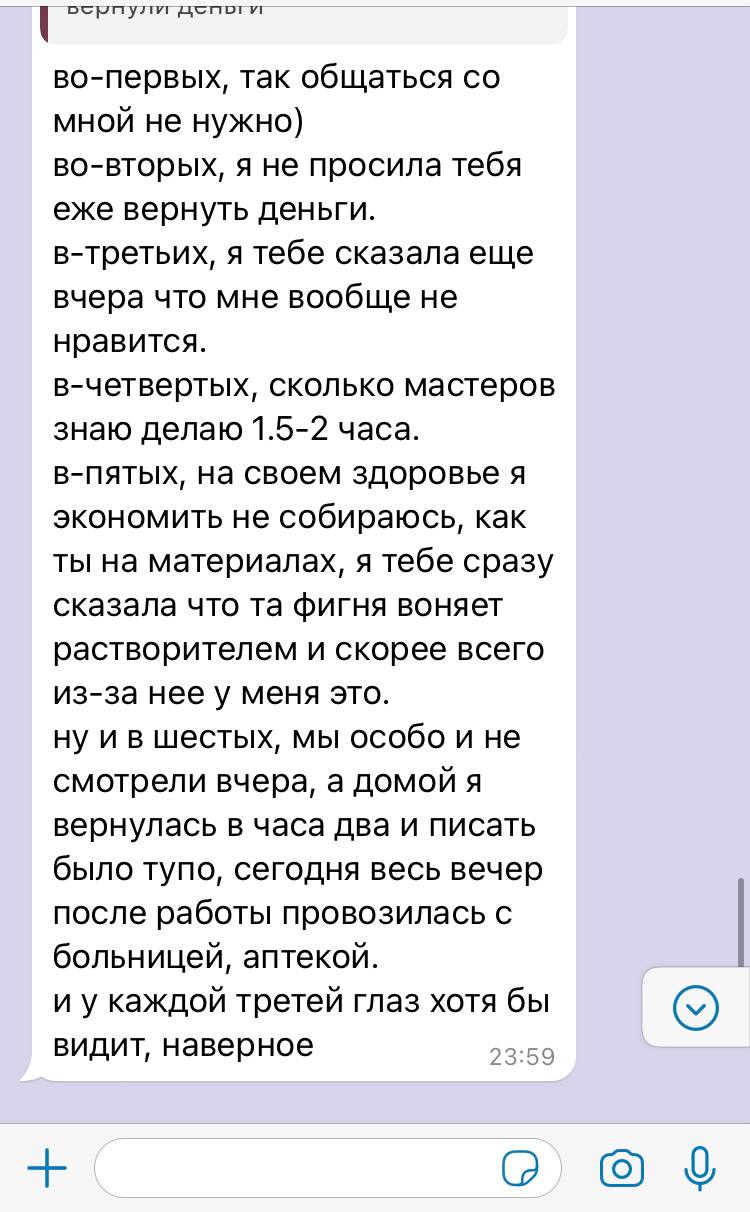Jump to the latest messages with the down arrow
The image size is (750, 1212).
696,1007
